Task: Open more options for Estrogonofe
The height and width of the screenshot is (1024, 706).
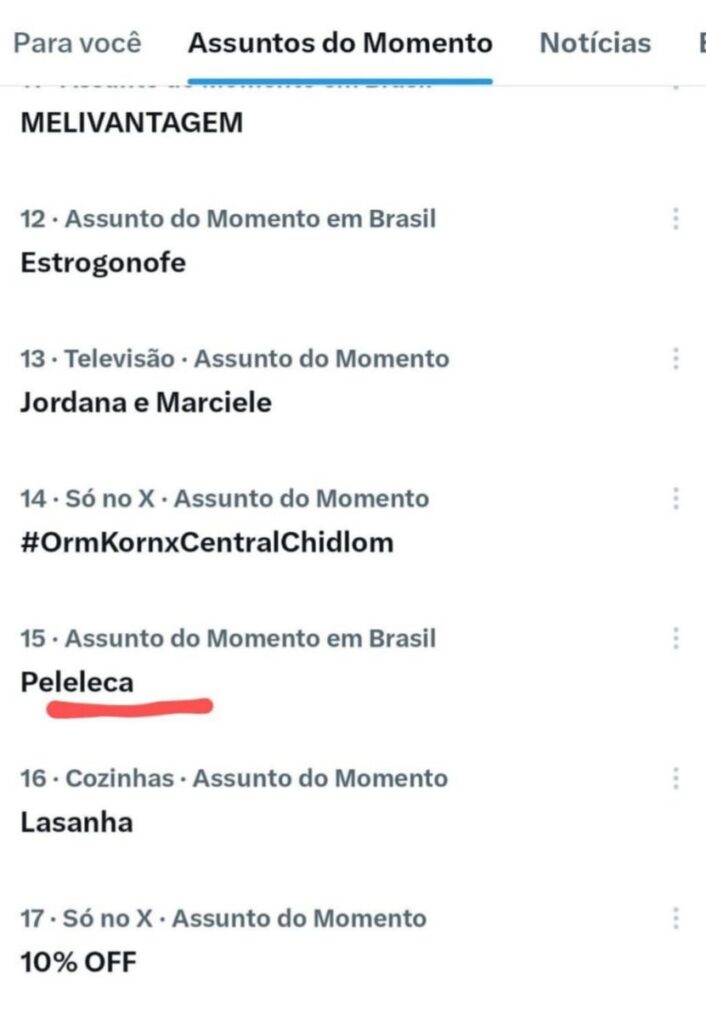Action: pos(676,218)
